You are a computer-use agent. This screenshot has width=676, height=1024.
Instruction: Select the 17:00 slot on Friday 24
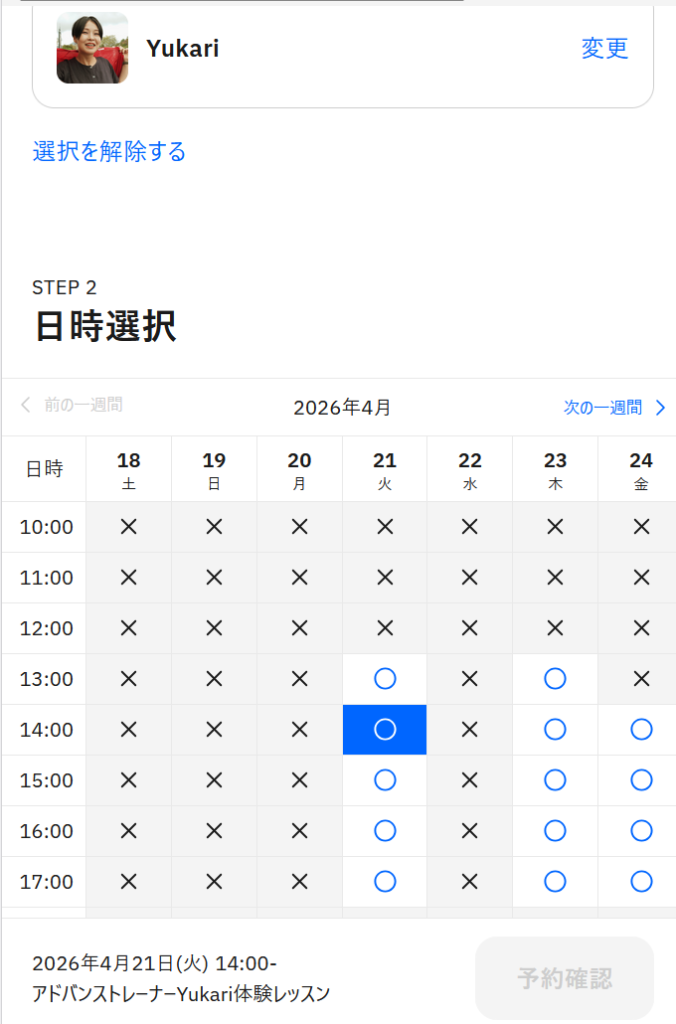tap(641, 882)
